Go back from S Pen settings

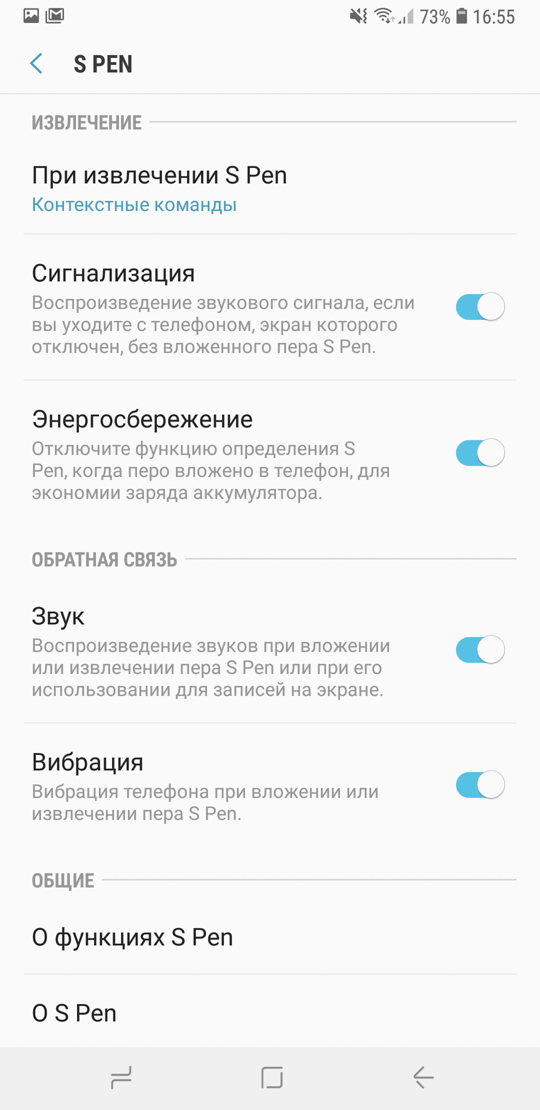pyautogui.click(x=36, y=64)
